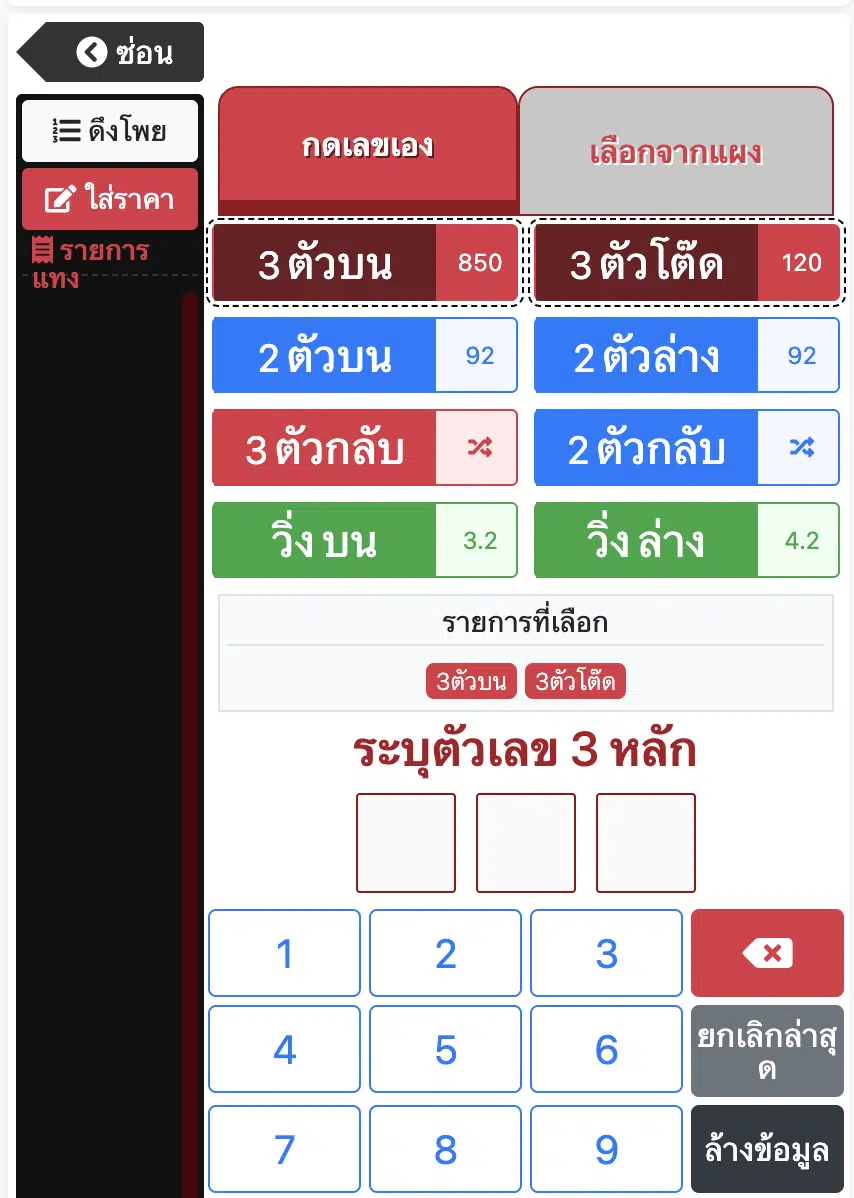854x1198 pixels.
Task: Enter digit 1 on the keypad
Action: 285,953
